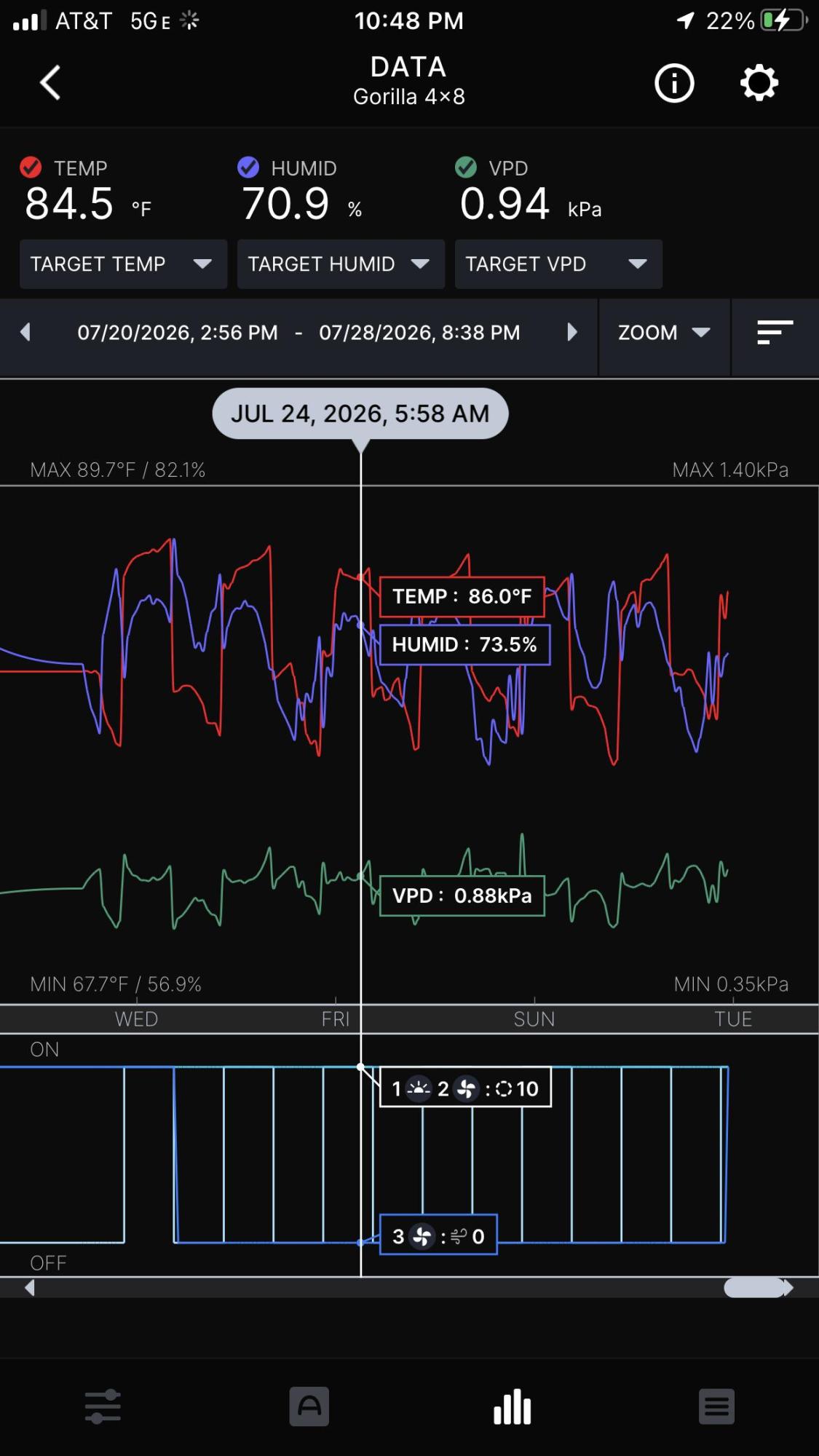
Task: Toggle the HUMID line checkbox
Action: [x=248, y=167]
